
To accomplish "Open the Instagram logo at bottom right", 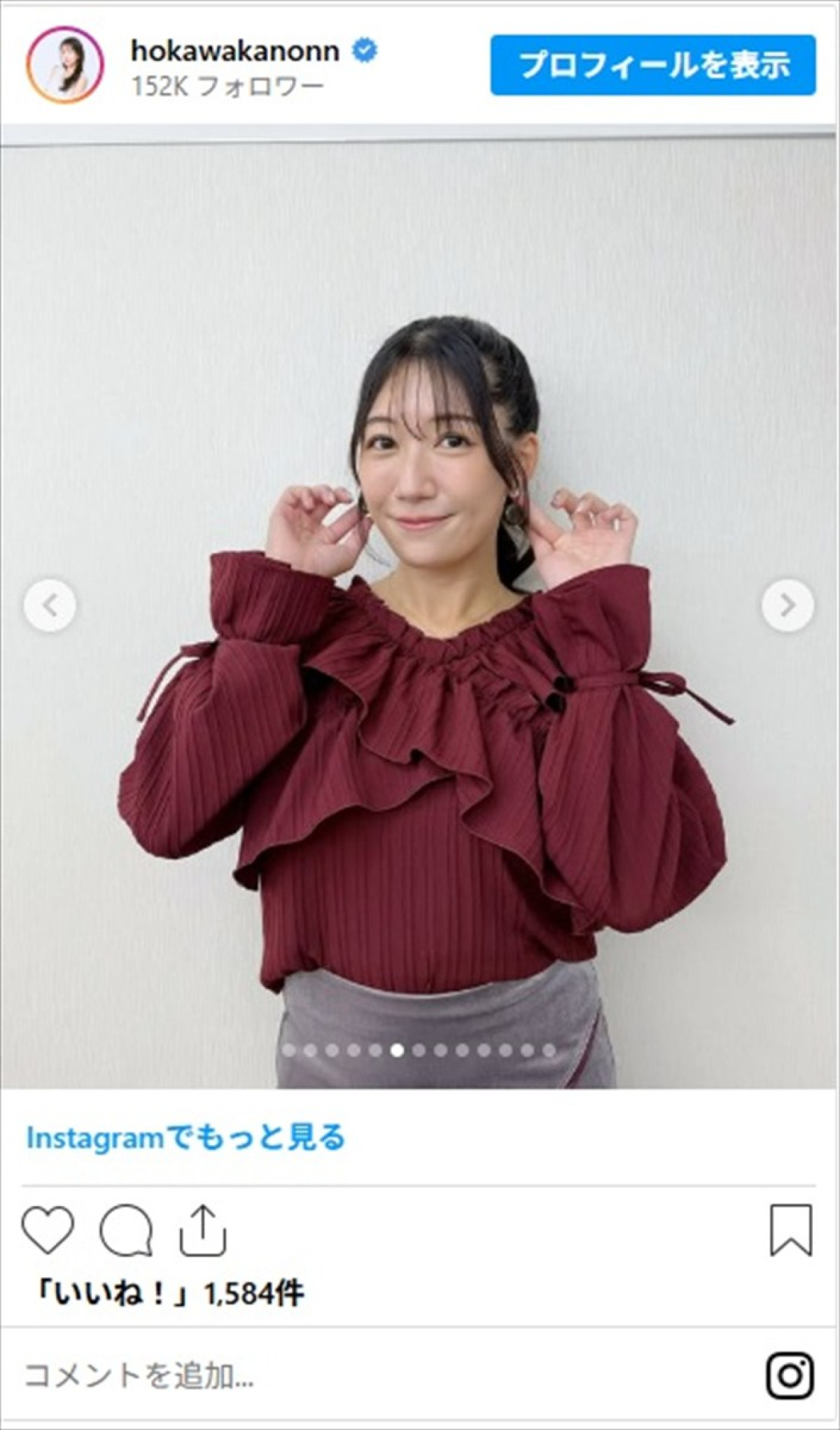I will pos(790,1376).
